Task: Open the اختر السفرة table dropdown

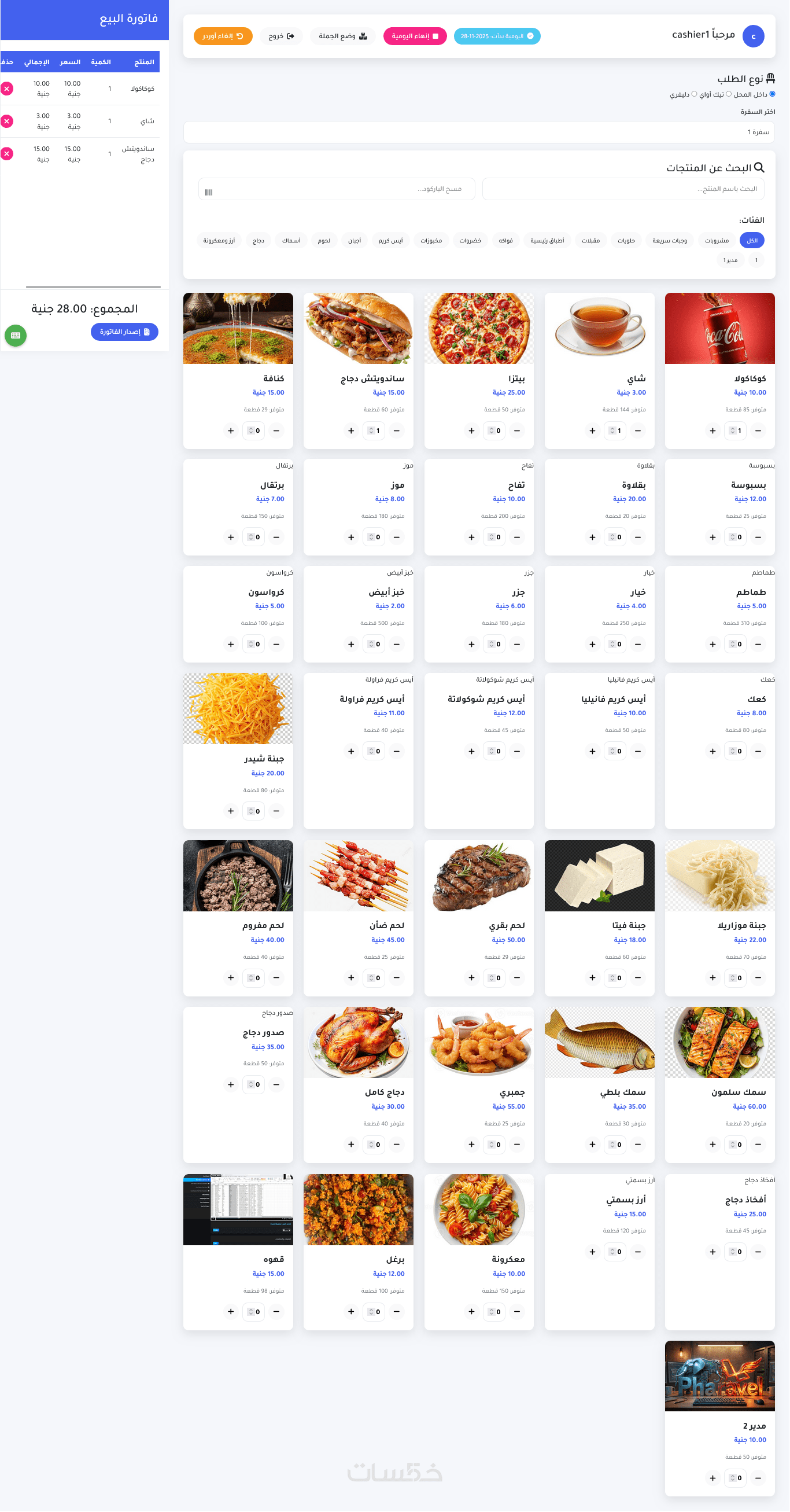Action: click(479, 132)
